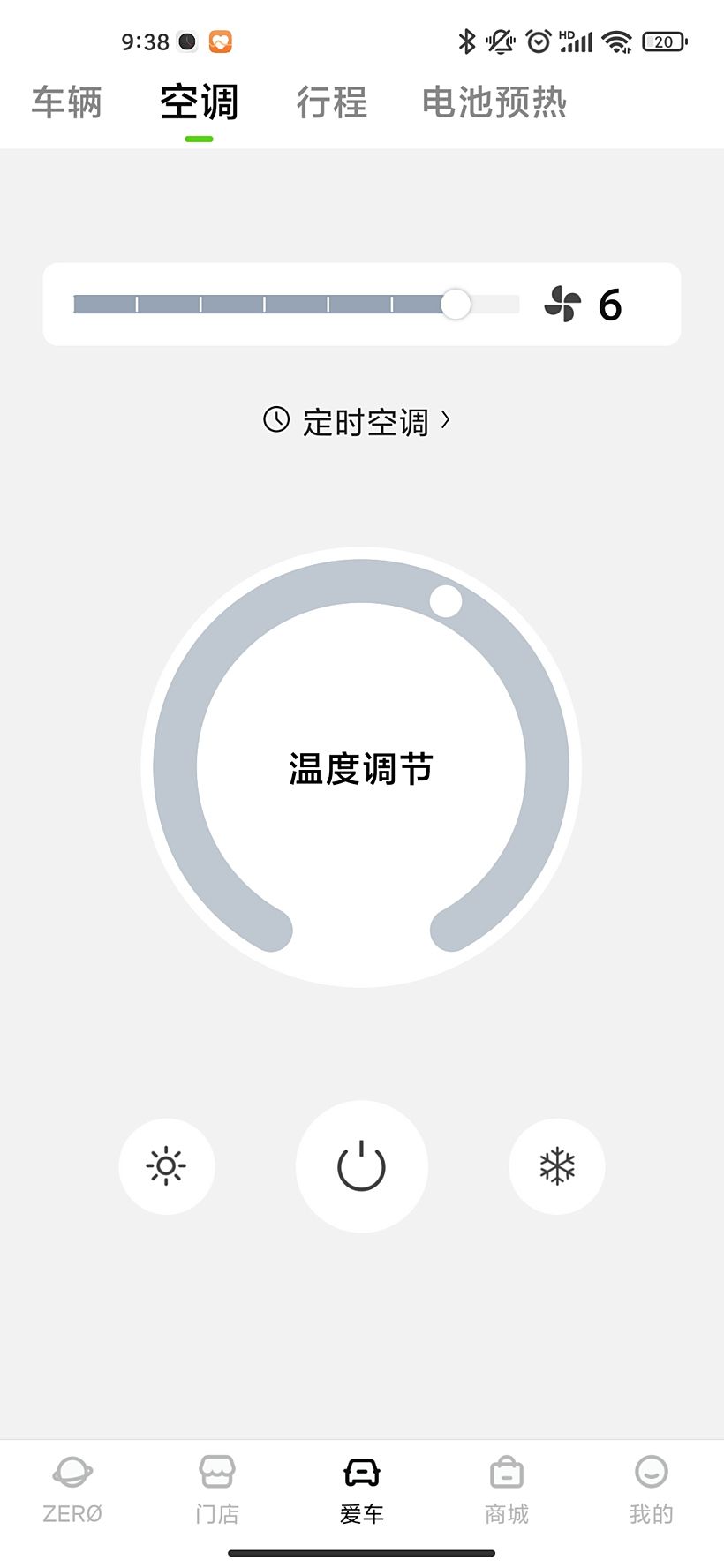Toggle the air conditioner power button
This screenshot has width=724, height=1568.
point(362,1166)
